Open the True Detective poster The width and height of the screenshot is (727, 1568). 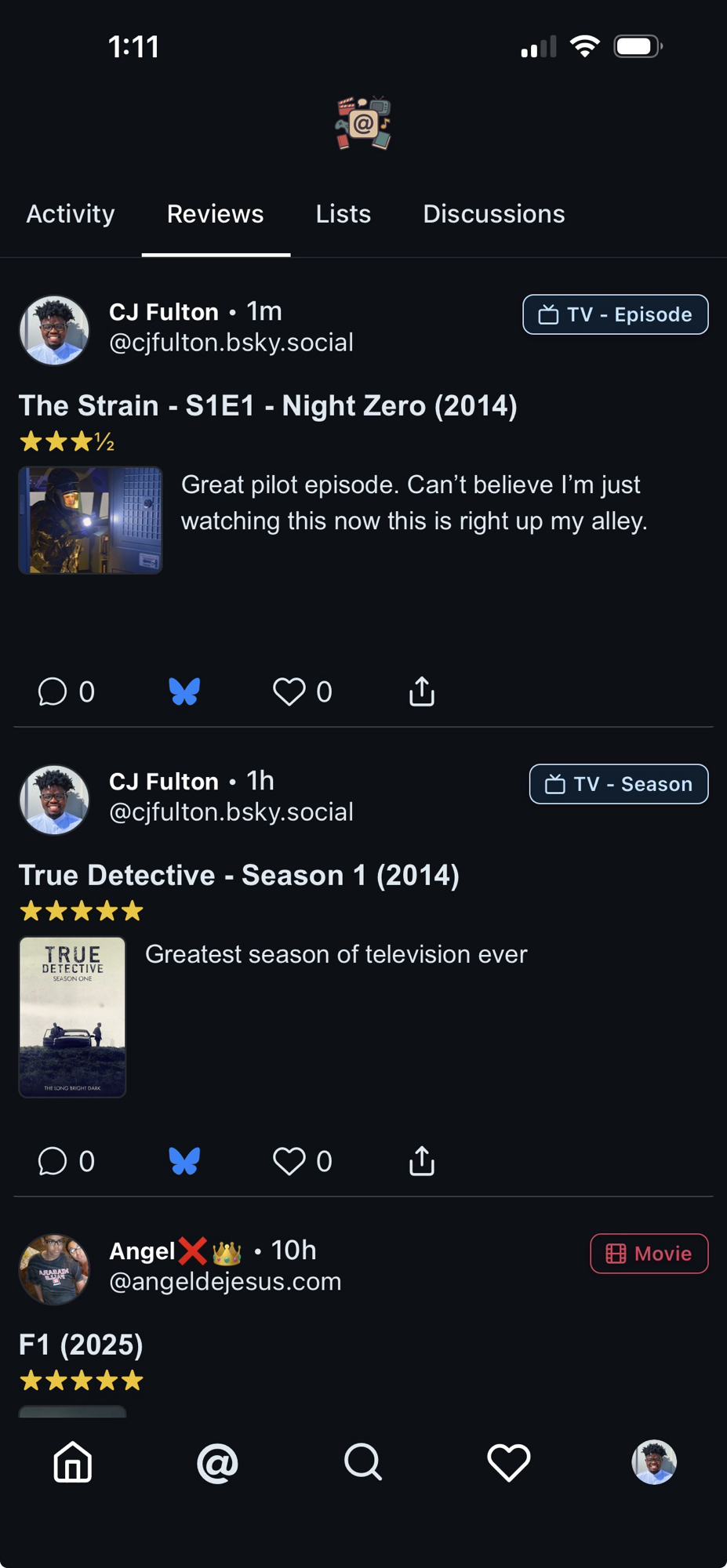click(x=72, y=1017)
